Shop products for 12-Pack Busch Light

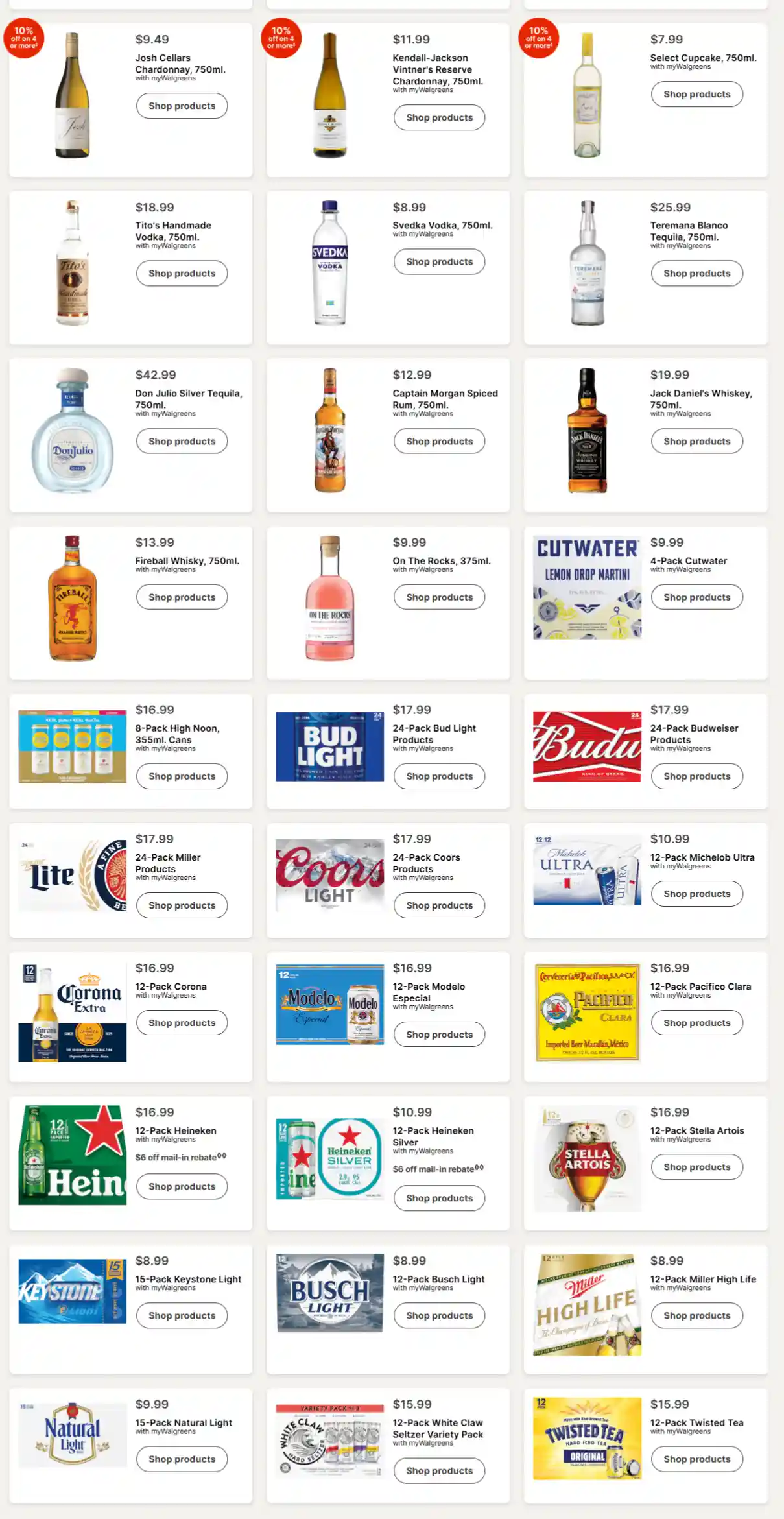[x=439, y=1315]
